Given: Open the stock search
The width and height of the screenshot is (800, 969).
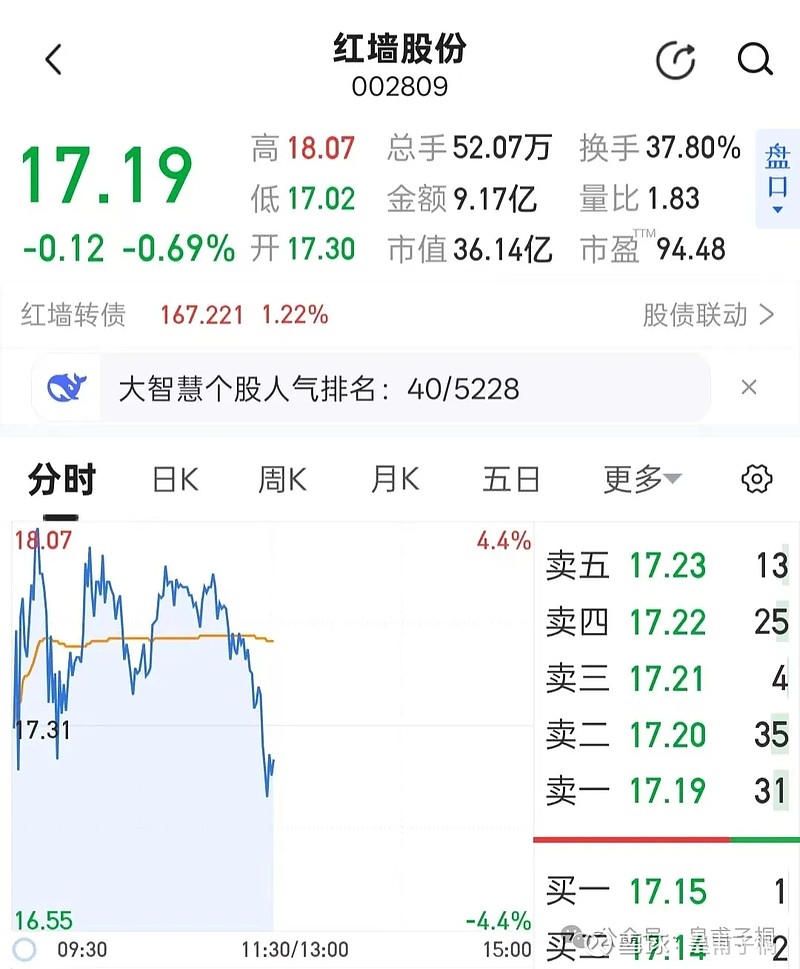Looking at the screenshot, I should 755,60.
